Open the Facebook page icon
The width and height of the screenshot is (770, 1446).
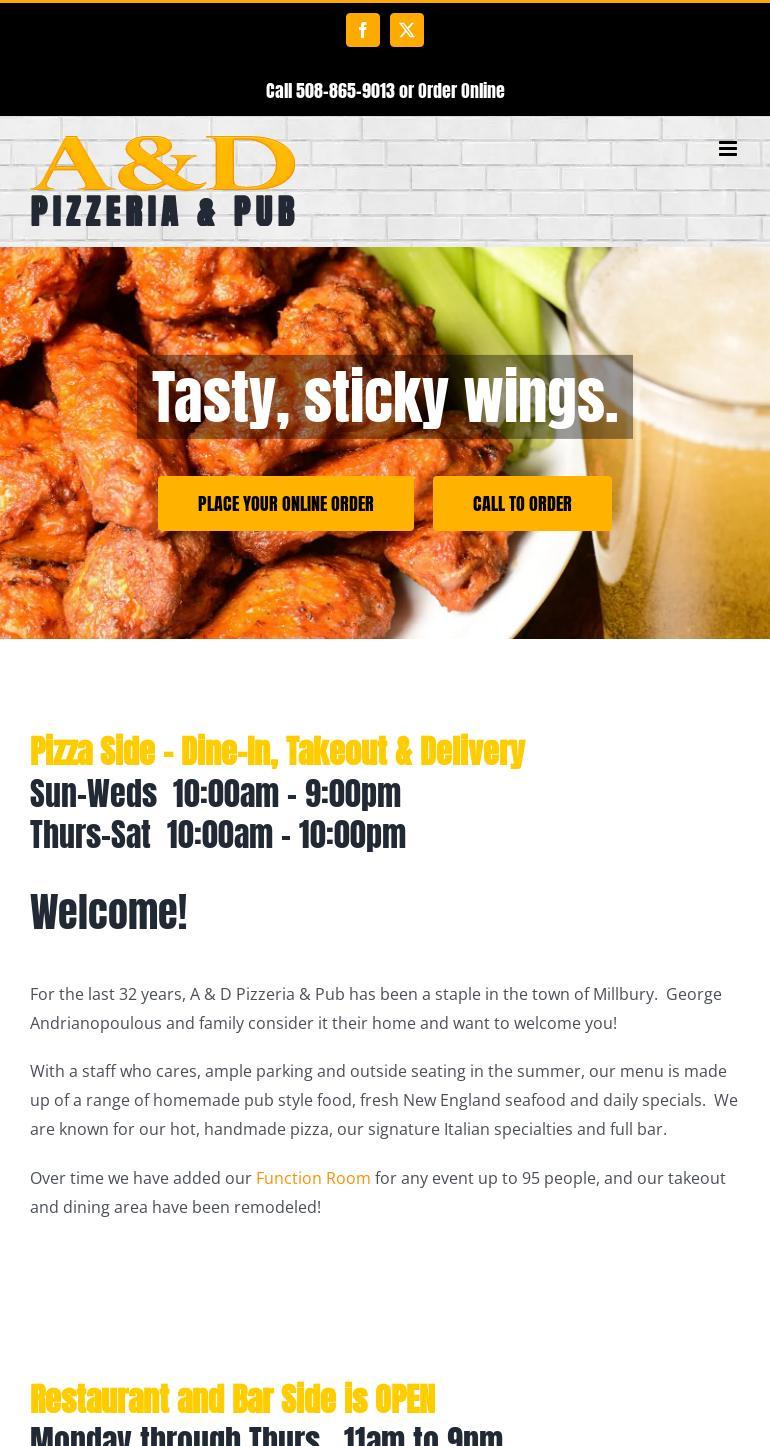coord(363,30)
